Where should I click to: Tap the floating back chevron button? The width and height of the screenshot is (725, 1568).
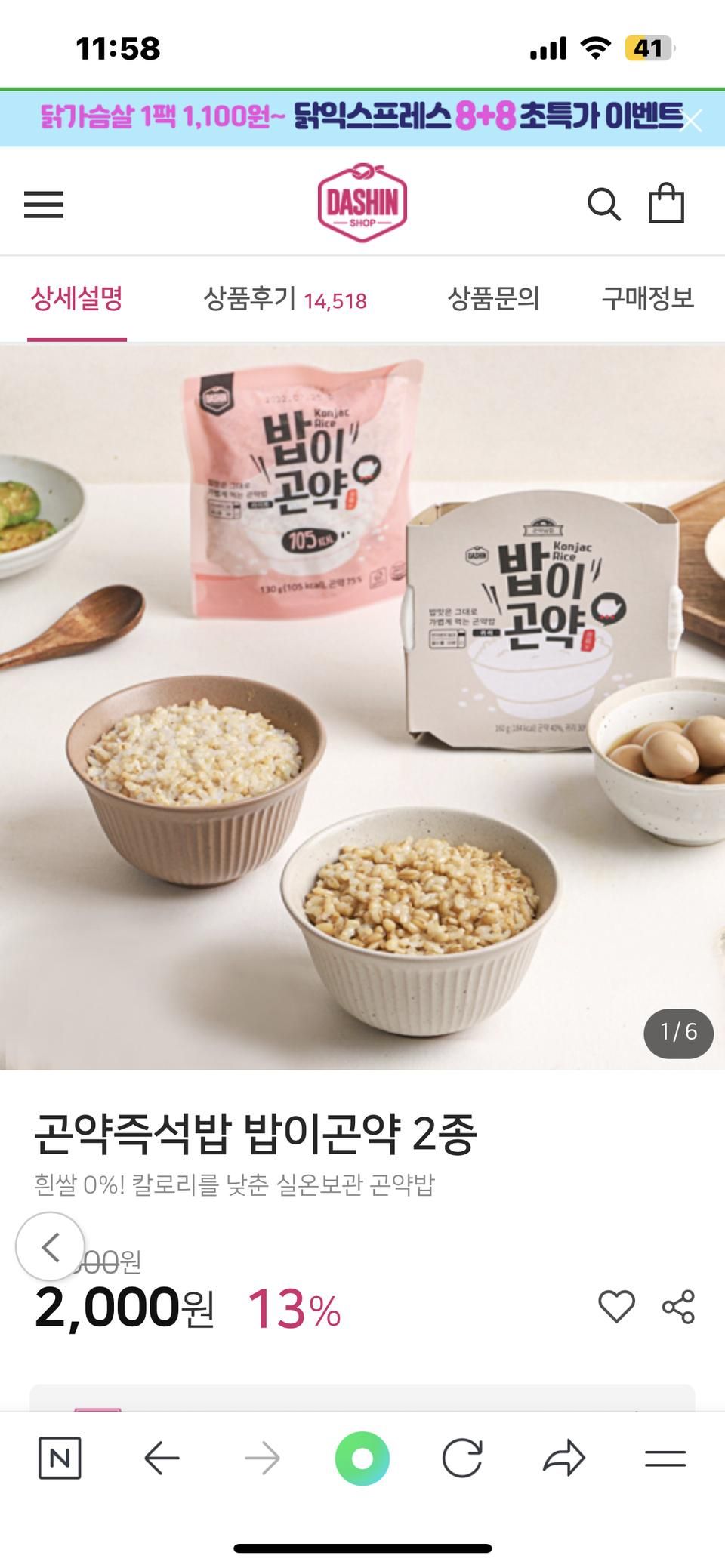50,1246
